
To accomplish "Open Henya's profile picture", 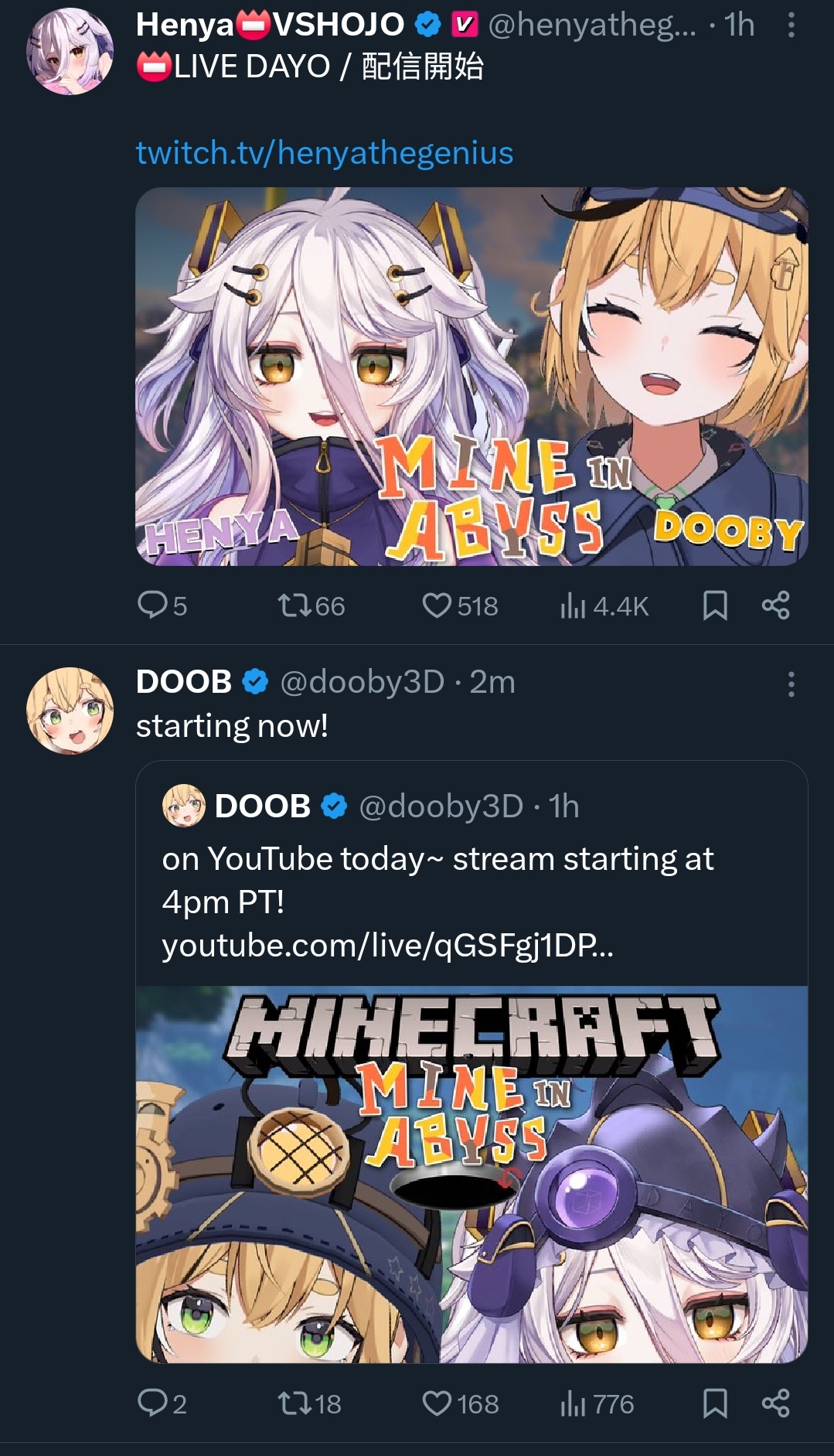I will click(x=70, y=52).
